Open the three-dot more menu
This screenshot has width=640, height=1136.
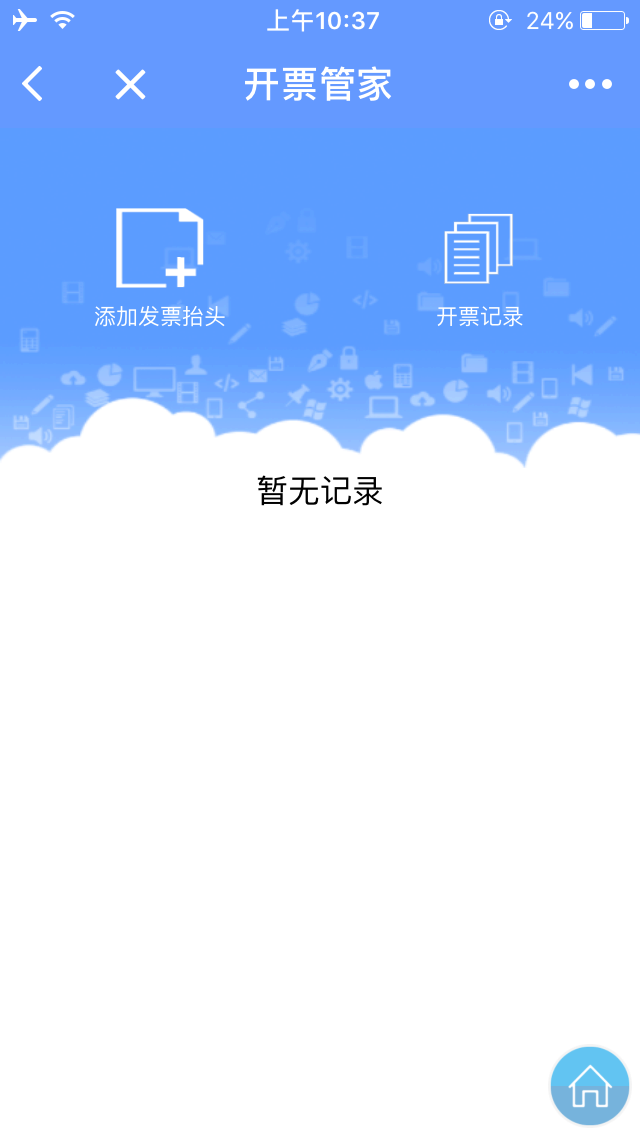coord(590,85)
